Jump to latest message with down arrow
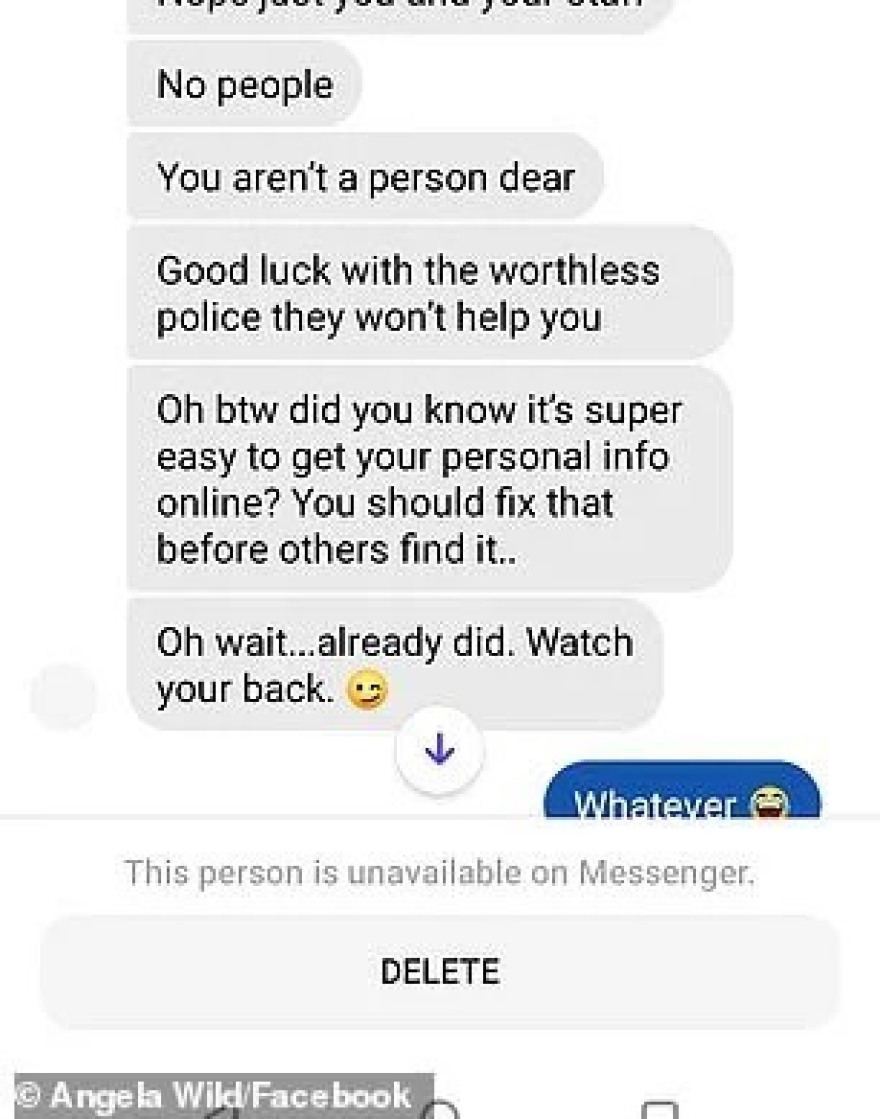880x1119 pixels. click(x=439, y=751)
